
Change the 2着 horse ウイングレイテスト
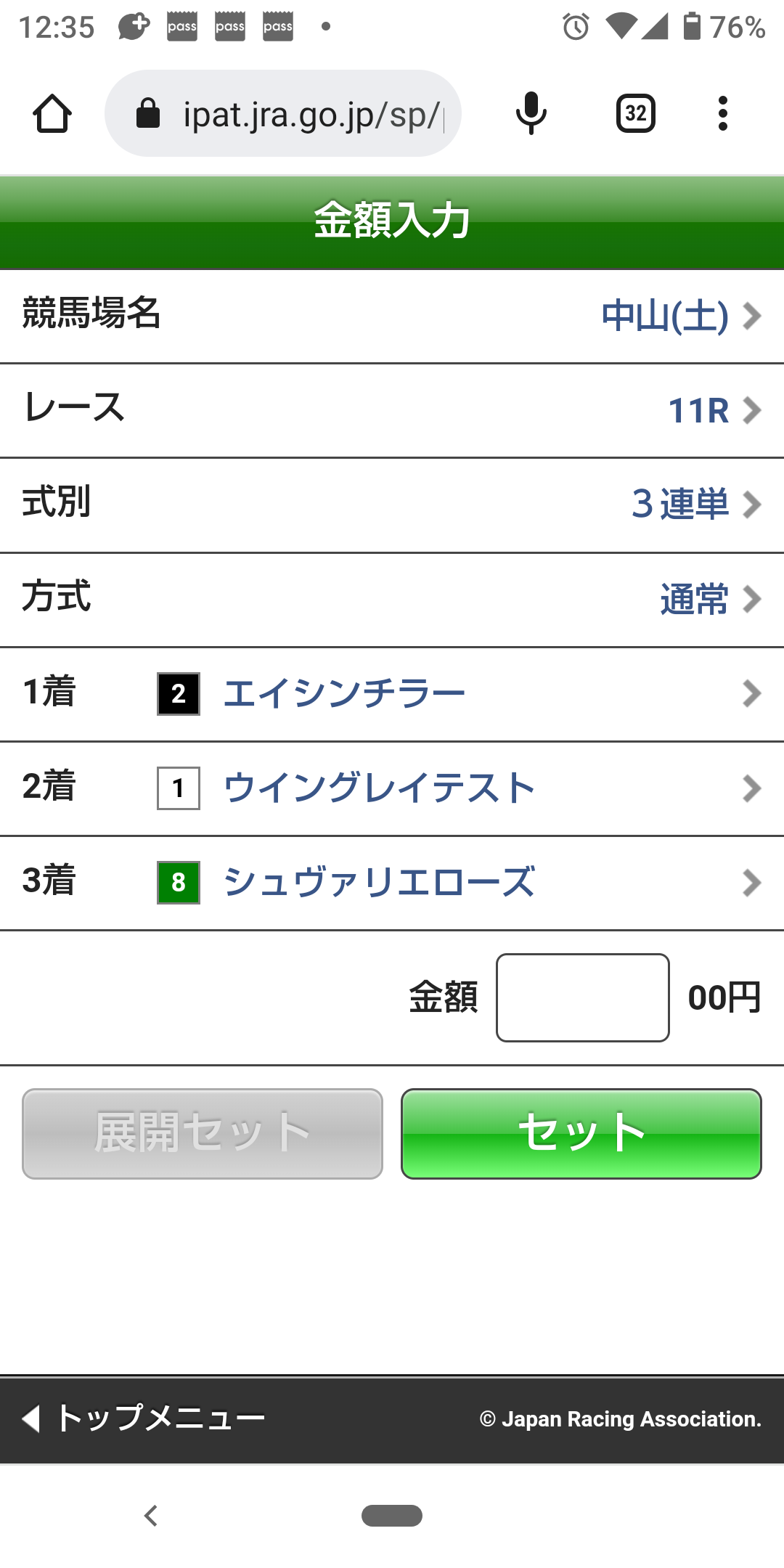point(392,788)
